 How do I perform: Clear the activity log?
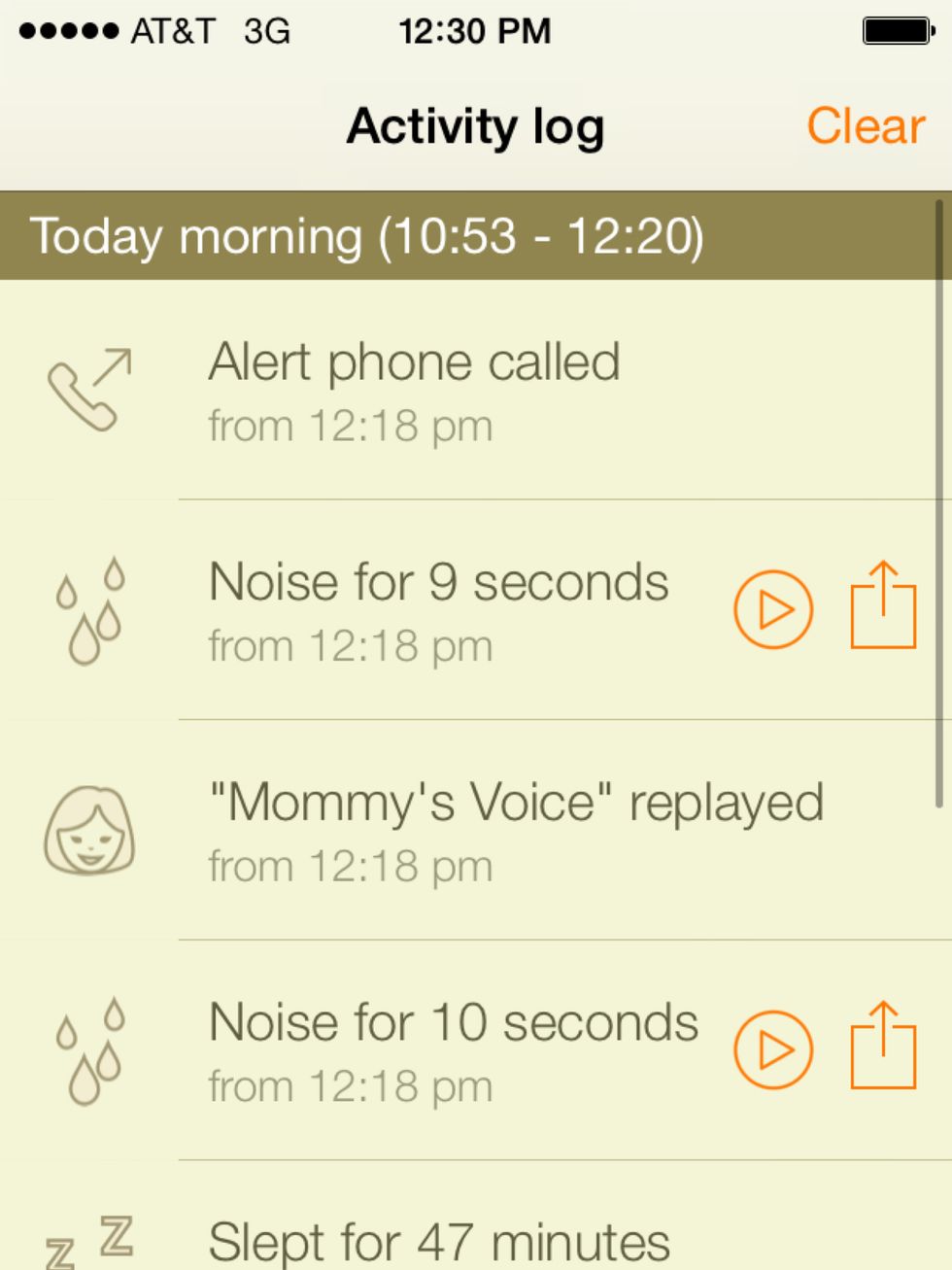pyautogui.click(x=864, y=125)
